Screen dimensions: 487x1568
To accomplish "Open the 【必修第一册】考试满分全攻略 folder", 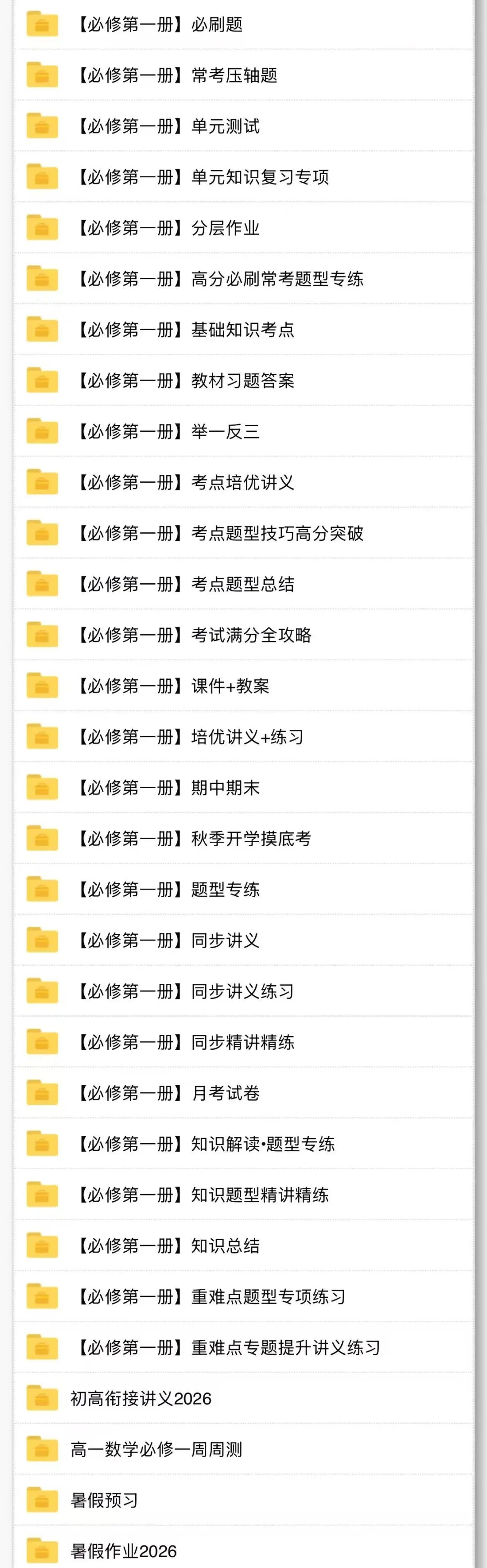I will coord(243,635).
